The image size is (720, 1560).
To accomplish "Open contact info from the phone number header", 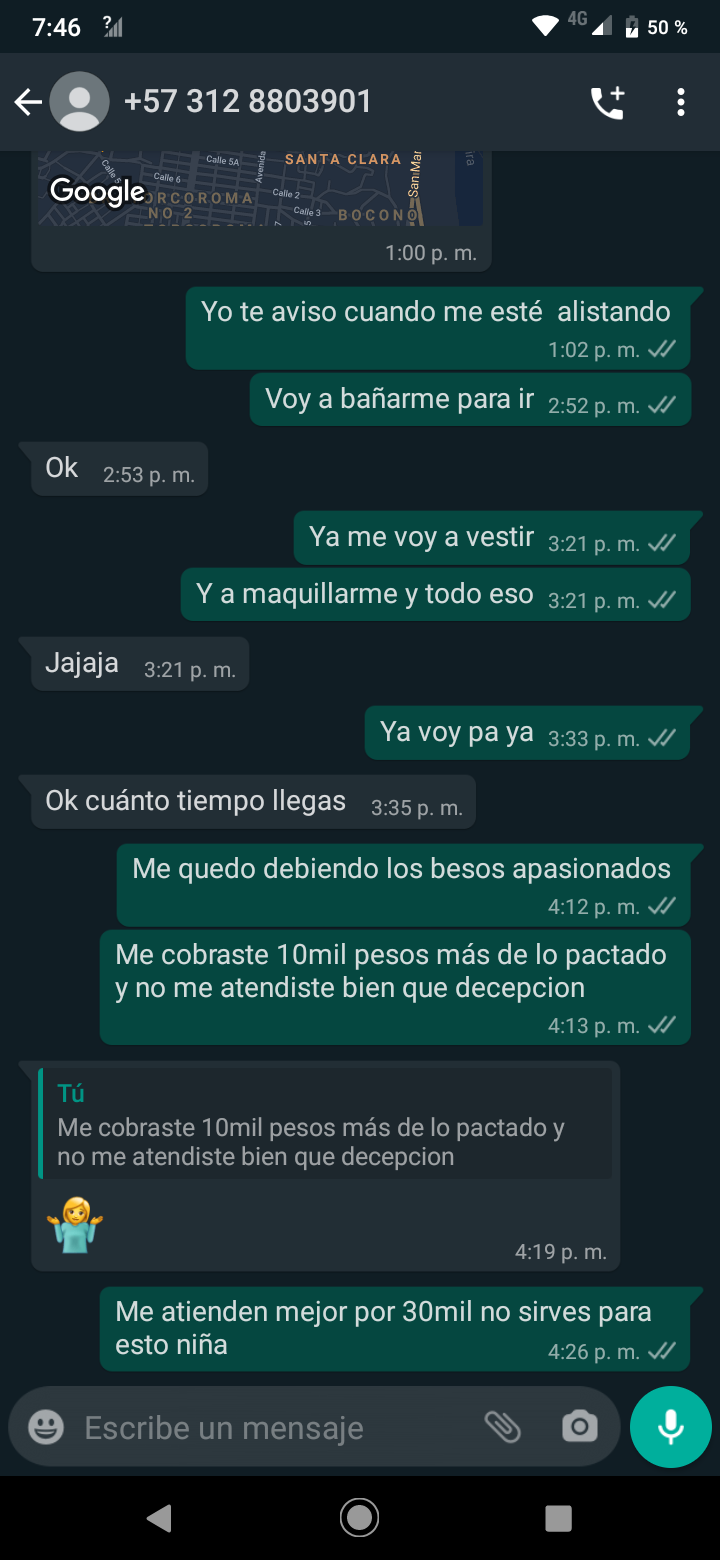I will (248, 102).
